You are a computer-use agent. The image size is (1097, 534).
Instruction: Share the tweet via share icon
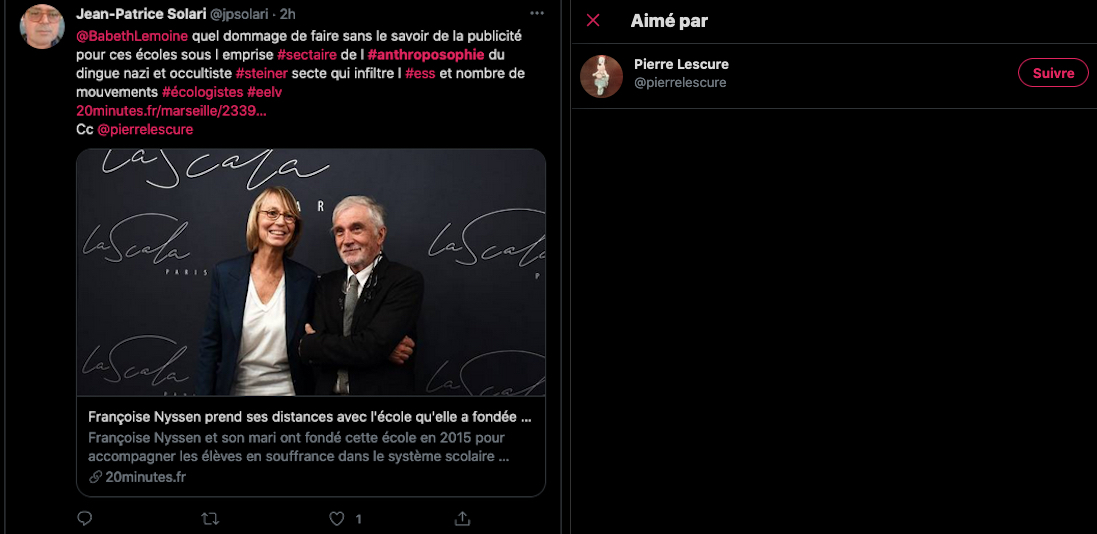[462, 518]
